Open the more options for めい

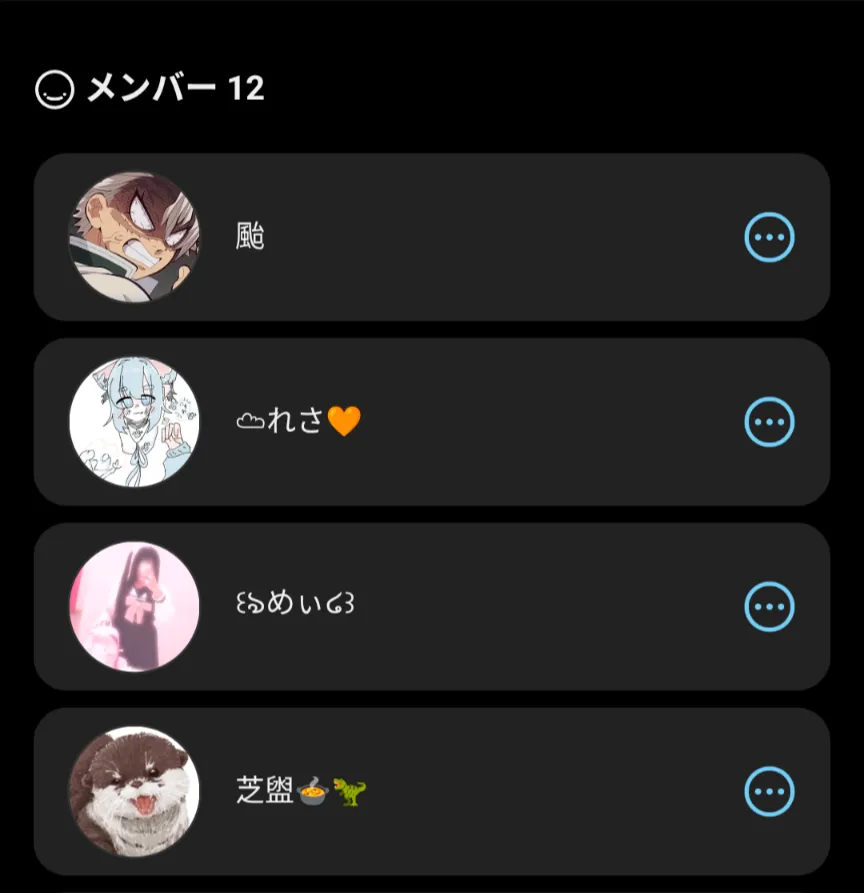tap(769, 607)
